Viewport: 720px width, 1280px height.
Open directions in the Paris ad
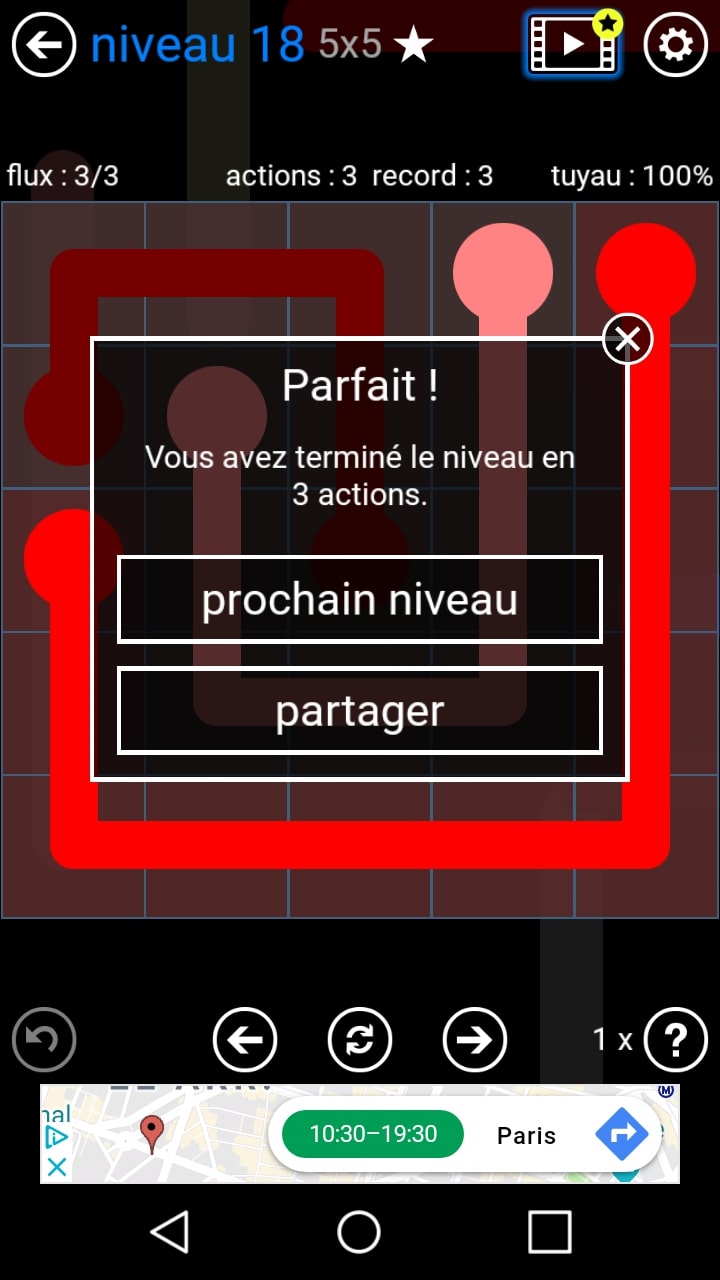(x=621, y=1134)
